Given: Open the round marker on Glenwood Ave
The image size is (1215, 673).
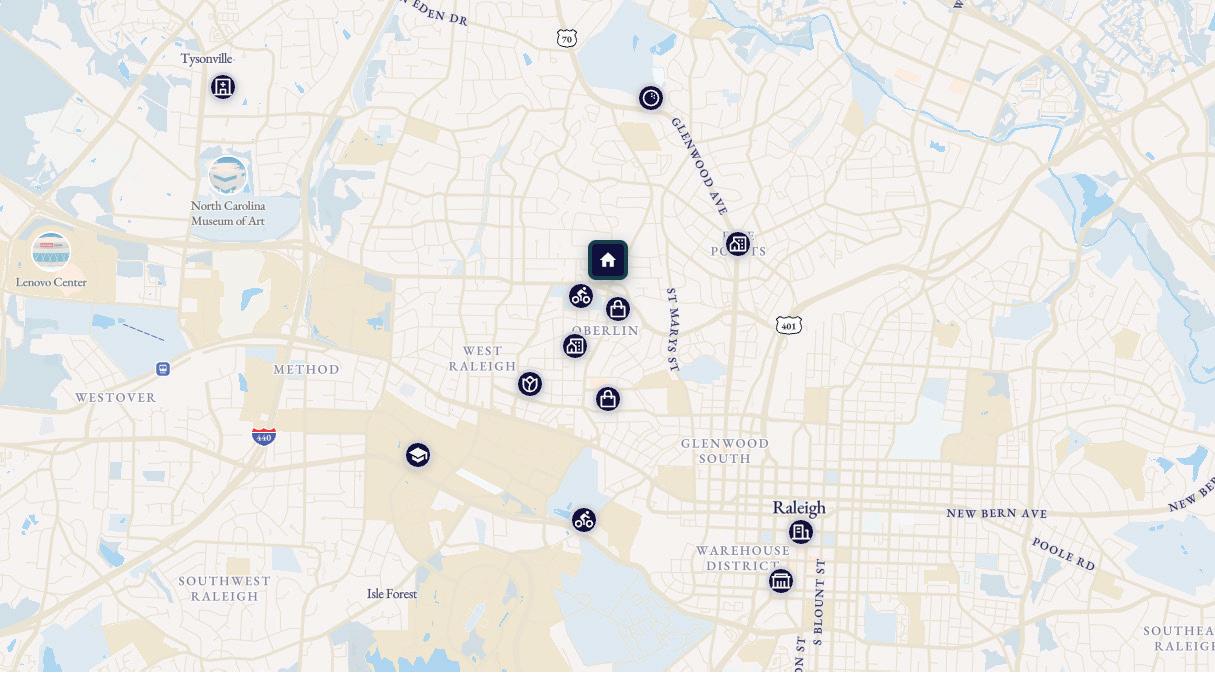Looking at the screenshot, I should click(x=651, y=98).
